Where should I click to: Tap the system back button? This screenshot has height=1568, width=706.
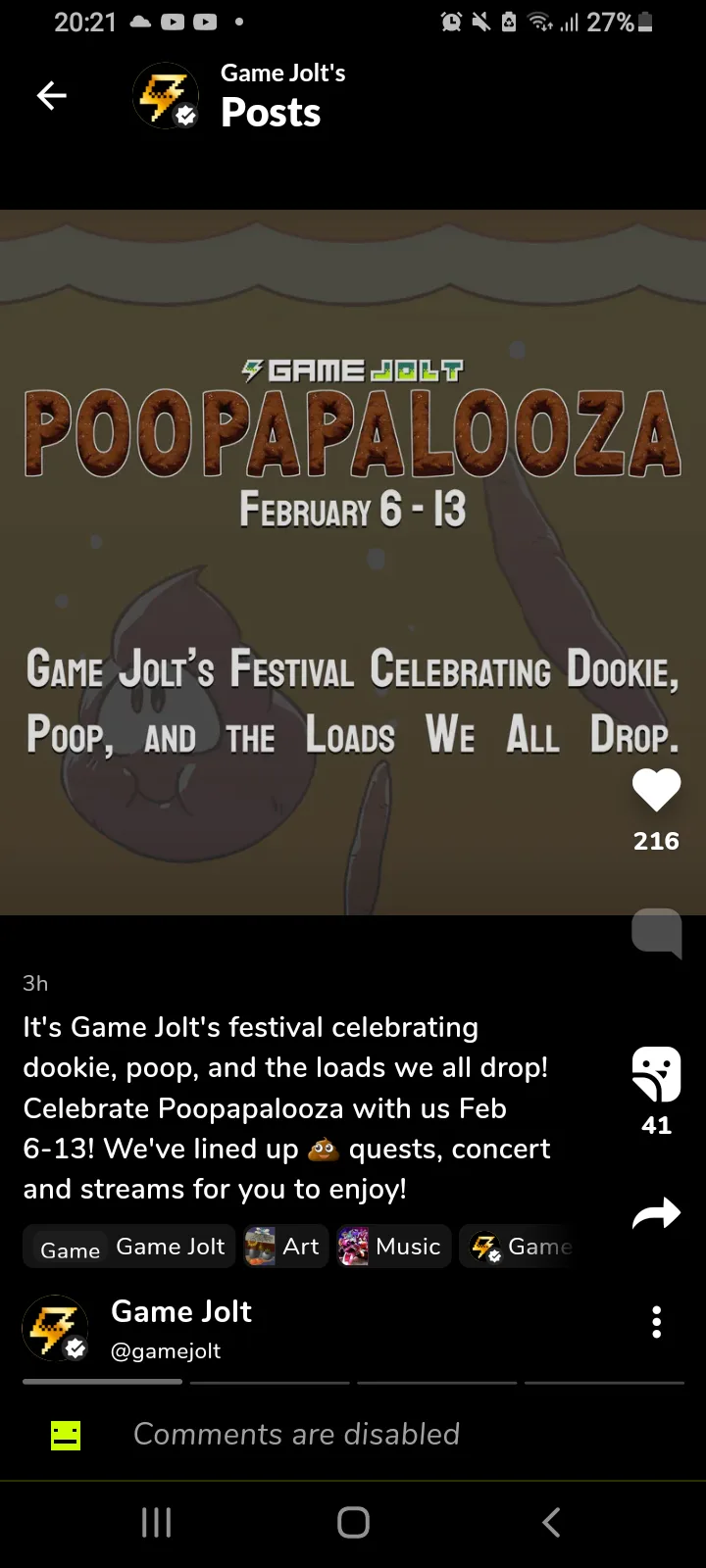click(x=551, y=1522)
